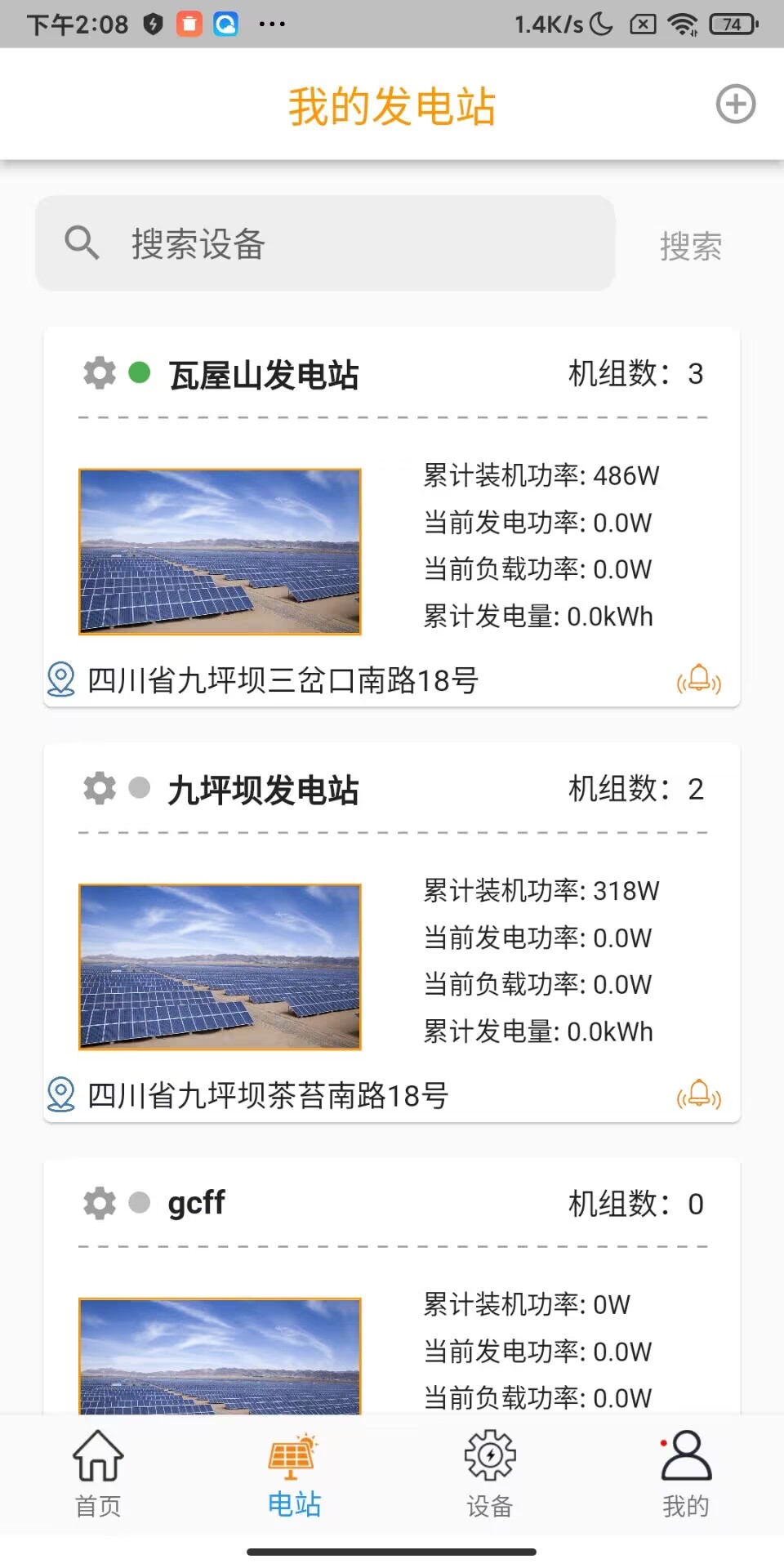Screen dimensions: 784x1568
Task: Tap the add station plus icon
Action: click(734, 104)
